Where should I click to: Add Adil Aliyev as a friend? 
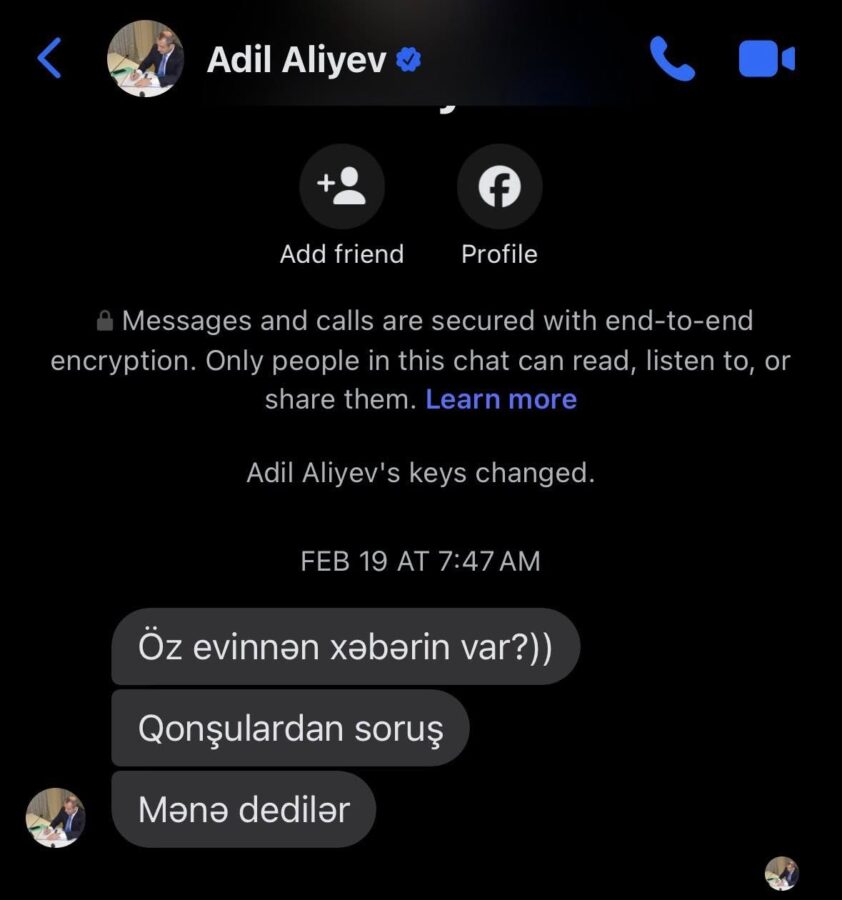[x=341, y=187]
